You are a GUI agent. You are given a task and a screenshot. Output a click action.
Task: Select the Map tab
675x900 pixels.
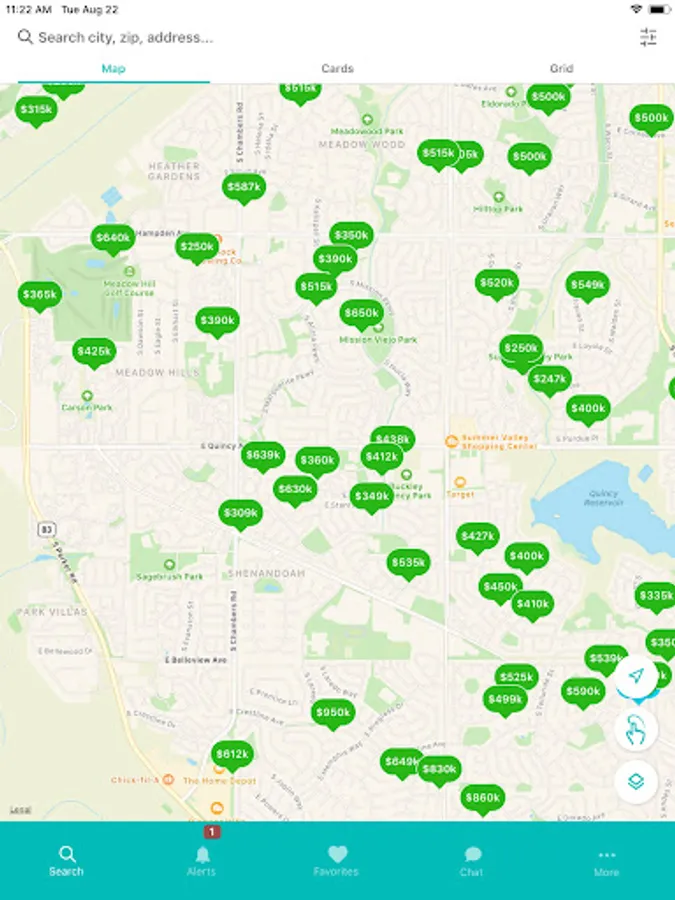coord(114,68)
